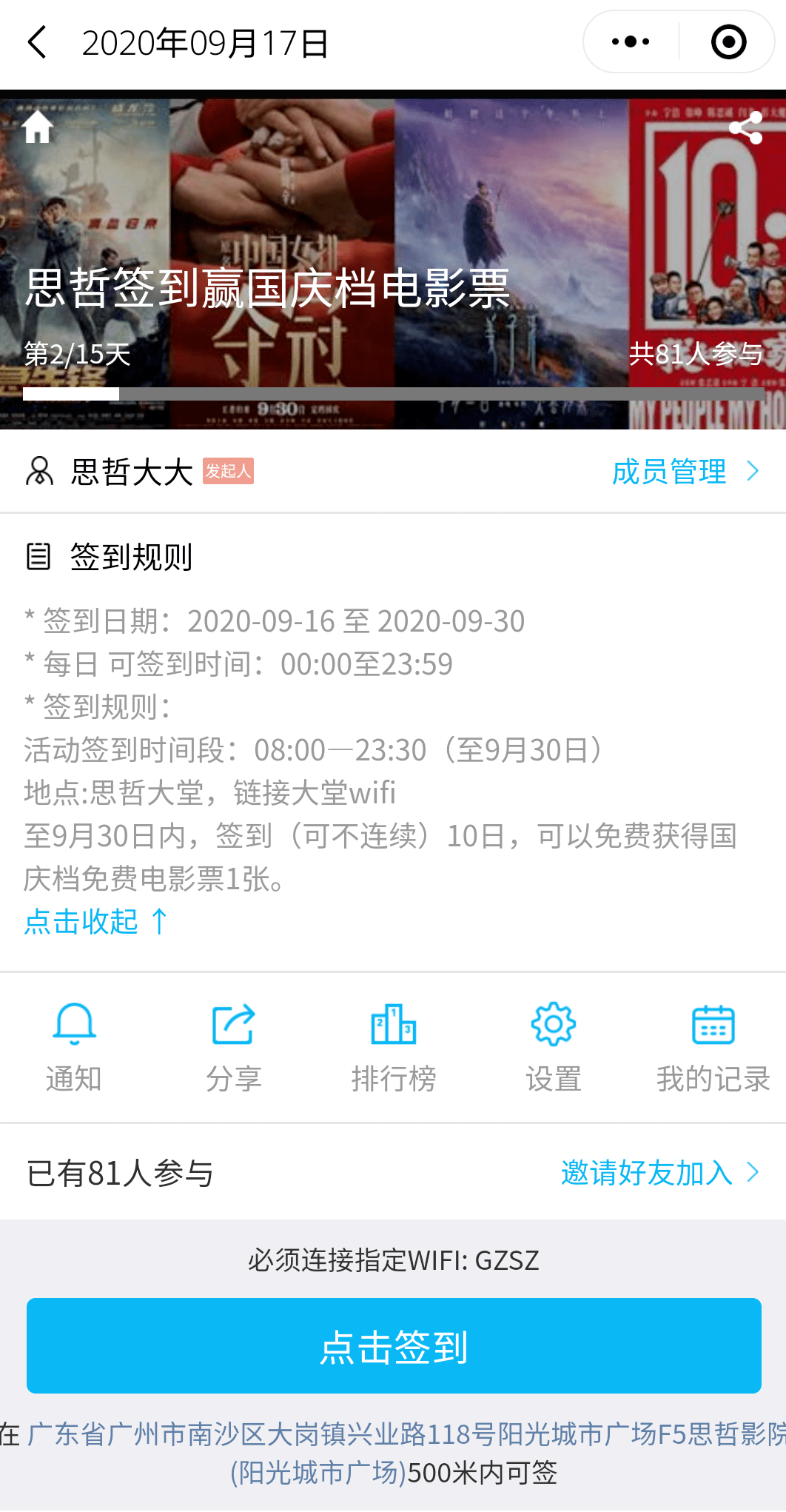The width and height of the screenshot is (786, 1512).
Task: Tap the home icon on the banner
Action: [x=37, y=127]
